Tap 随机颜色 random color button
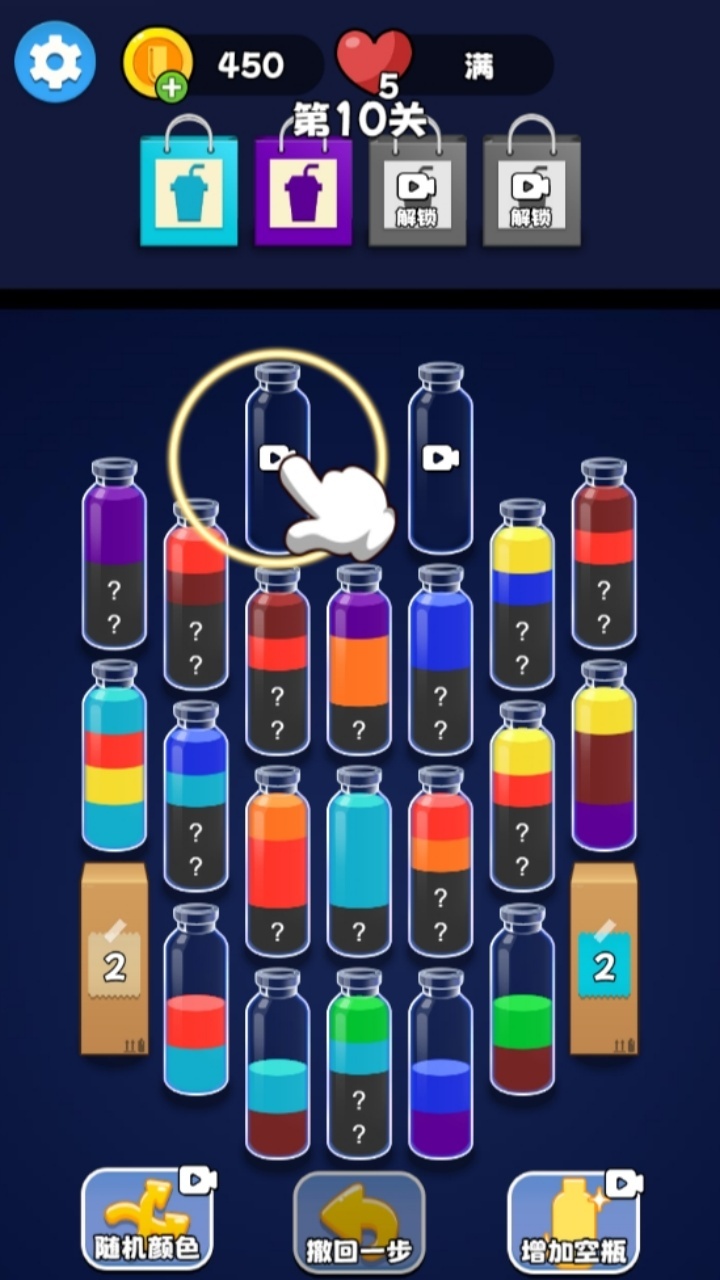Screen dimensions: 720x1280 148,1220
